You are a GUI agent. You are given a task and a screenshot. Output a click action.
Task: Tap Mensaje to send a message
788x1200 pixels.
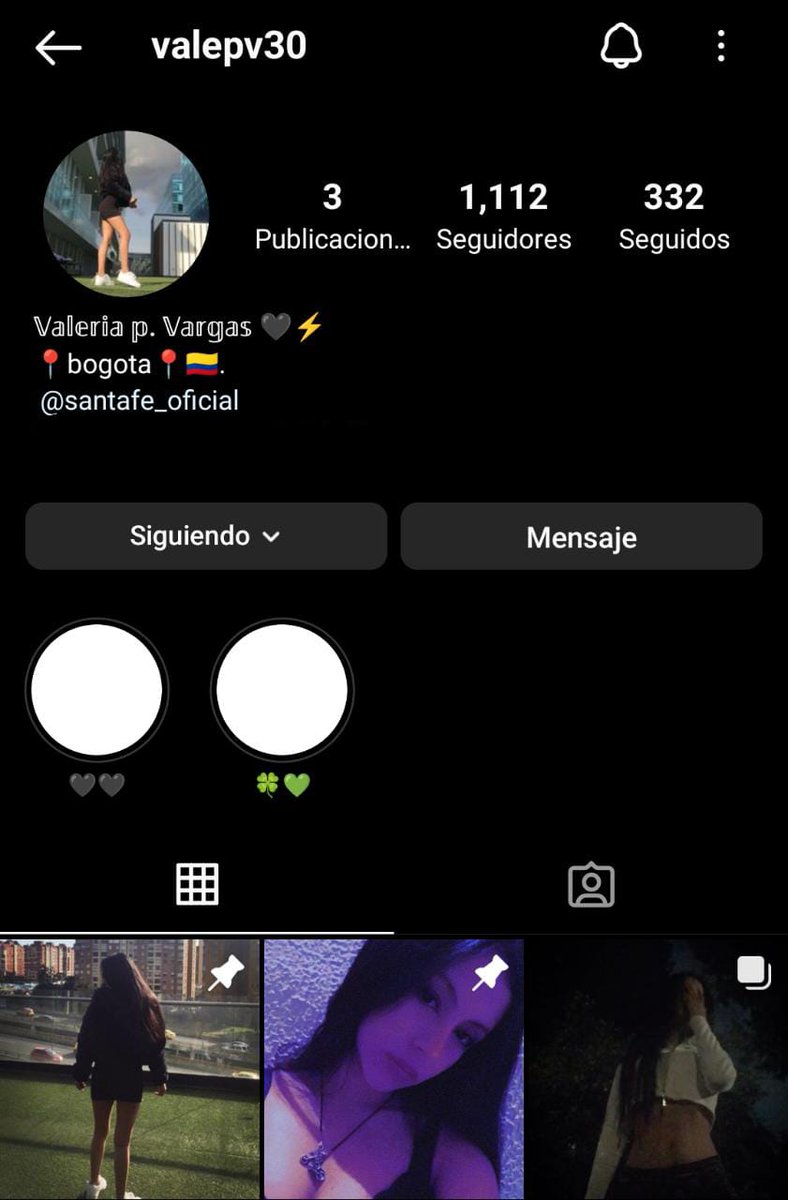click(x=581, y=537)
